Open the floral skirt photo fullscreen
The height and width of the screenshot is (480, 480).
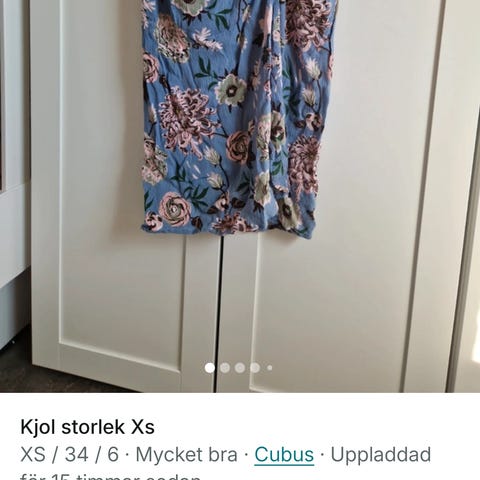240,196
